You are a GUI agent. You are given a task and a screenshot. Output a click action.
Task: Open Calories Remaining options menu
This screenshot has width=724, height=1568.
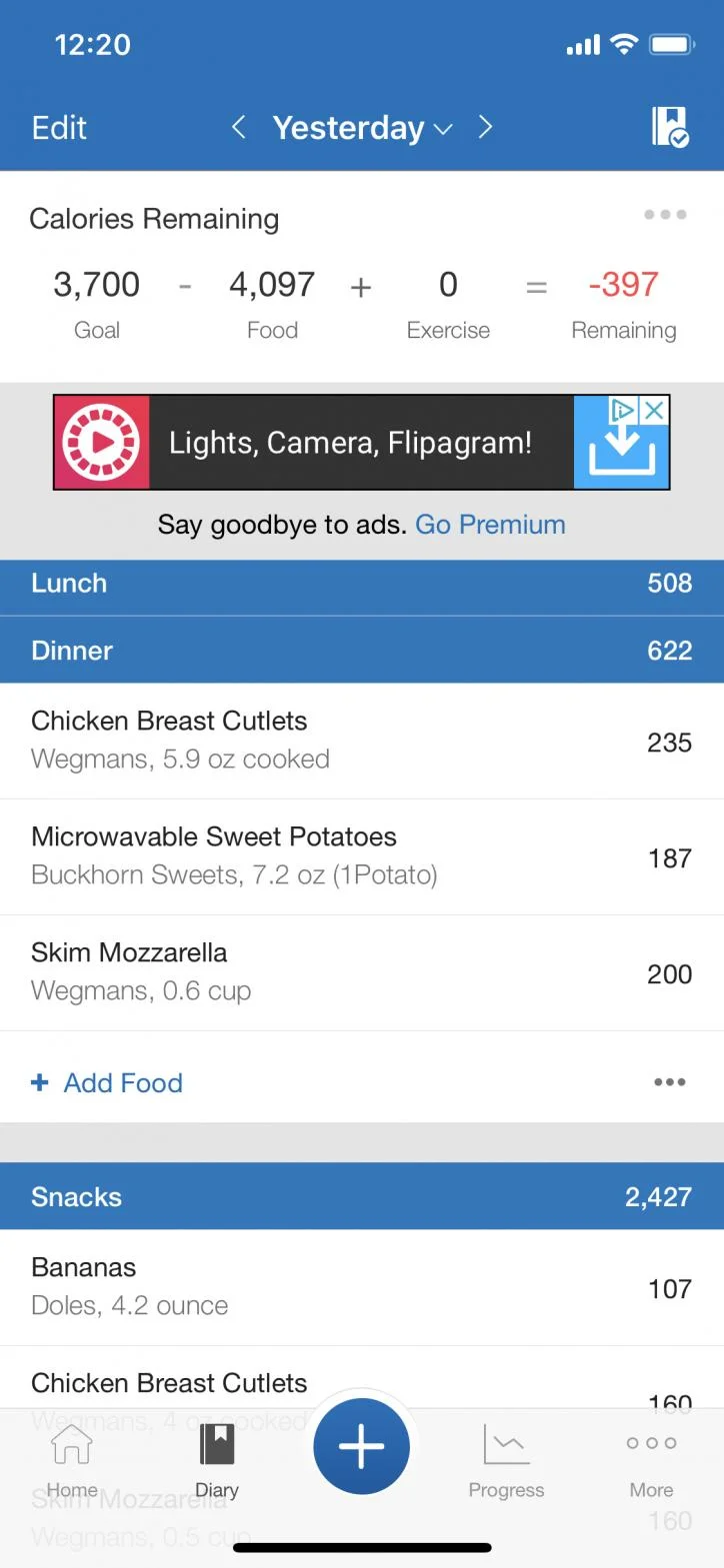click(665, 215)
